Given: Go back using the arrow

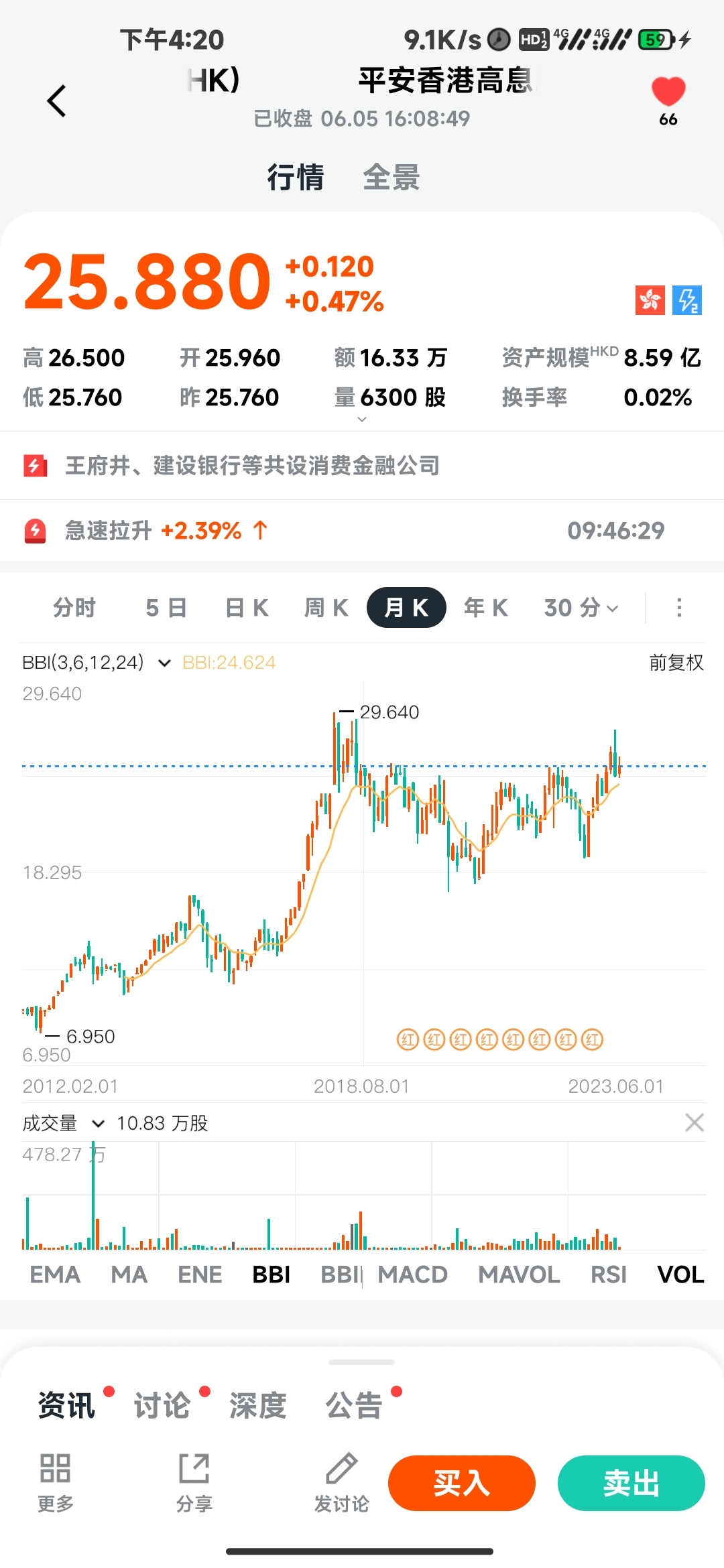Looking at the screenshot, I should tap(57, 101).
